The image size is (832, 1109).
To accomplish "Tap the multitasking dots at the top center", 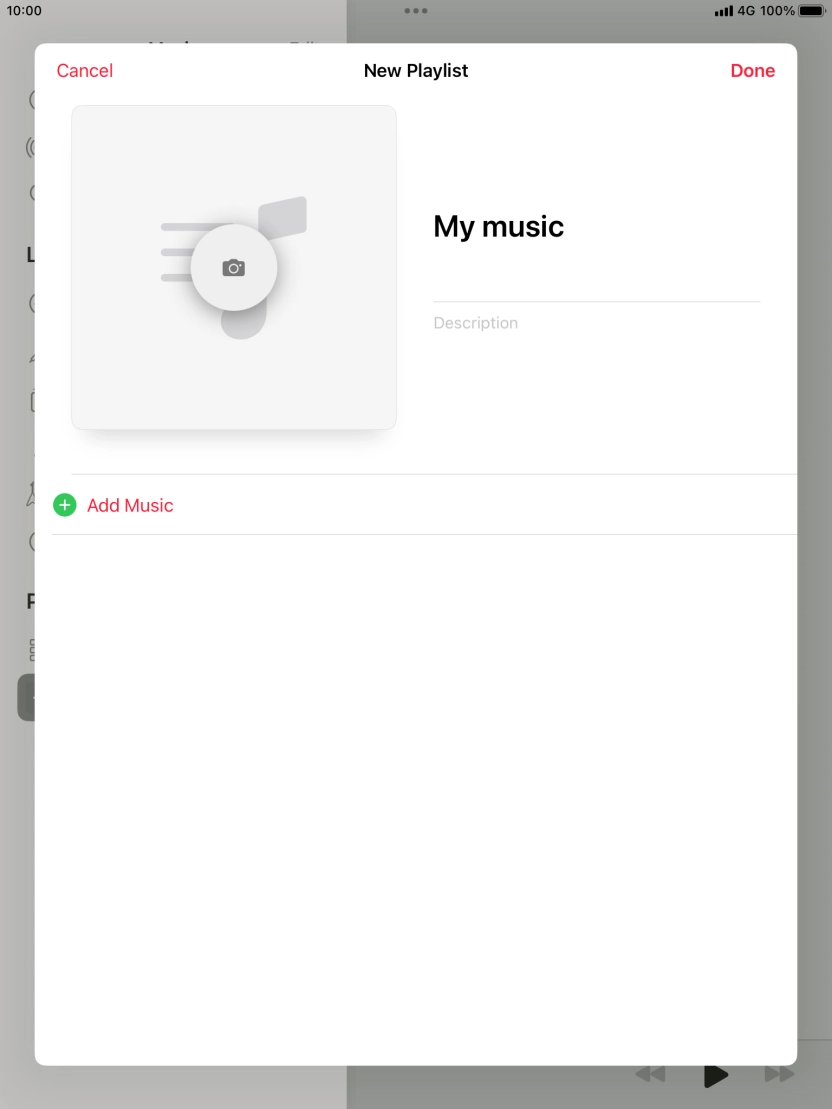I will [x=416, y=11].
